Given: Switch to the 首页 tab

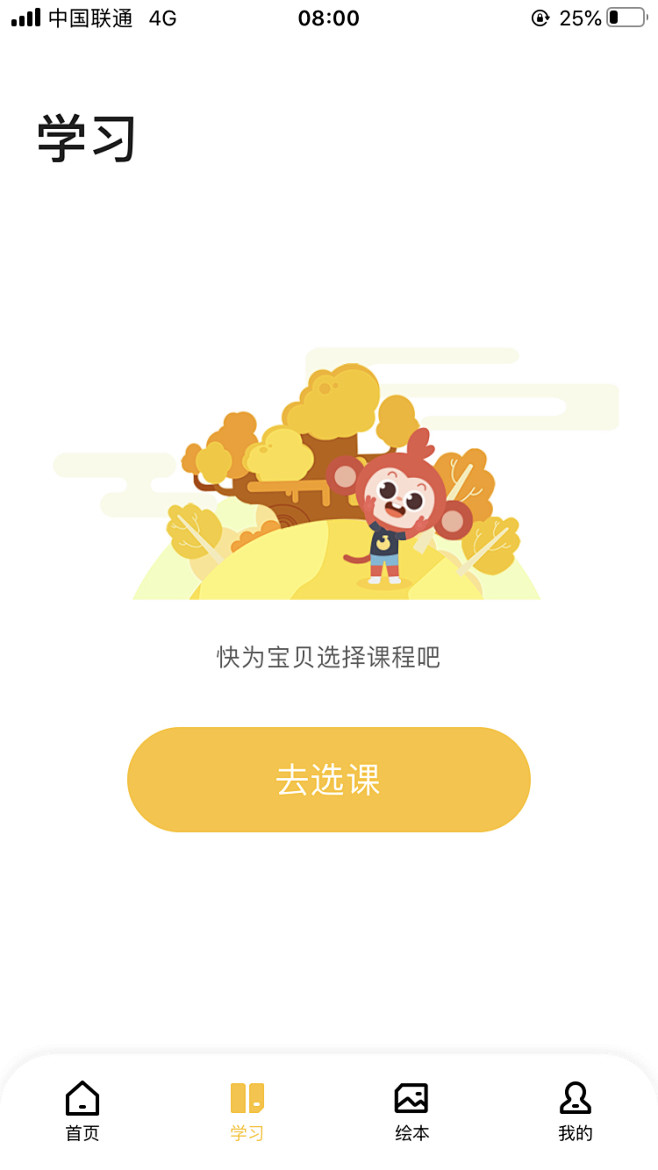Looking at the screenshot, I should pyautogui.click(x=82, y=1112).
